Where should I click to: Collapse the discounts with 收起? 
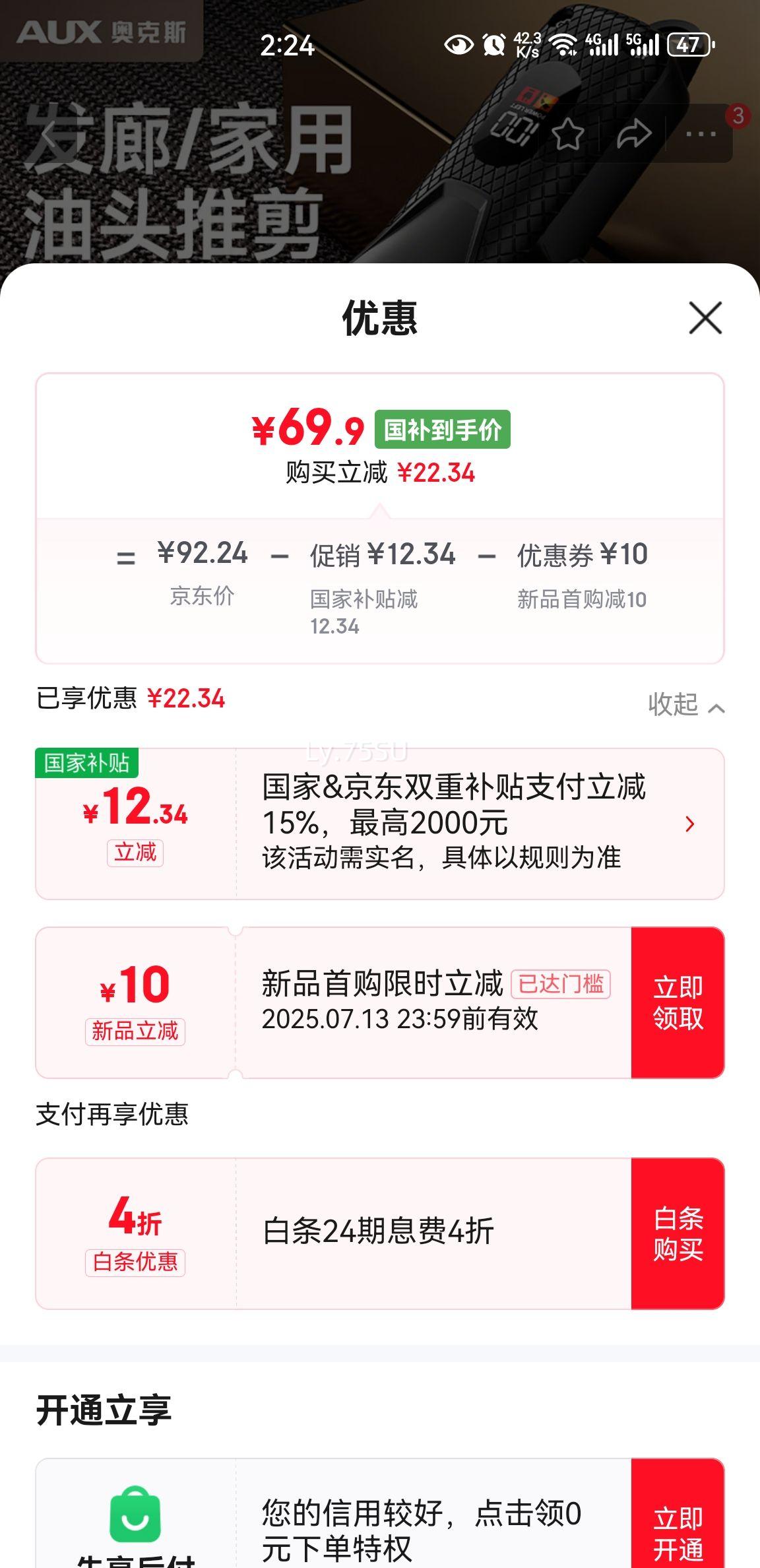686,705
